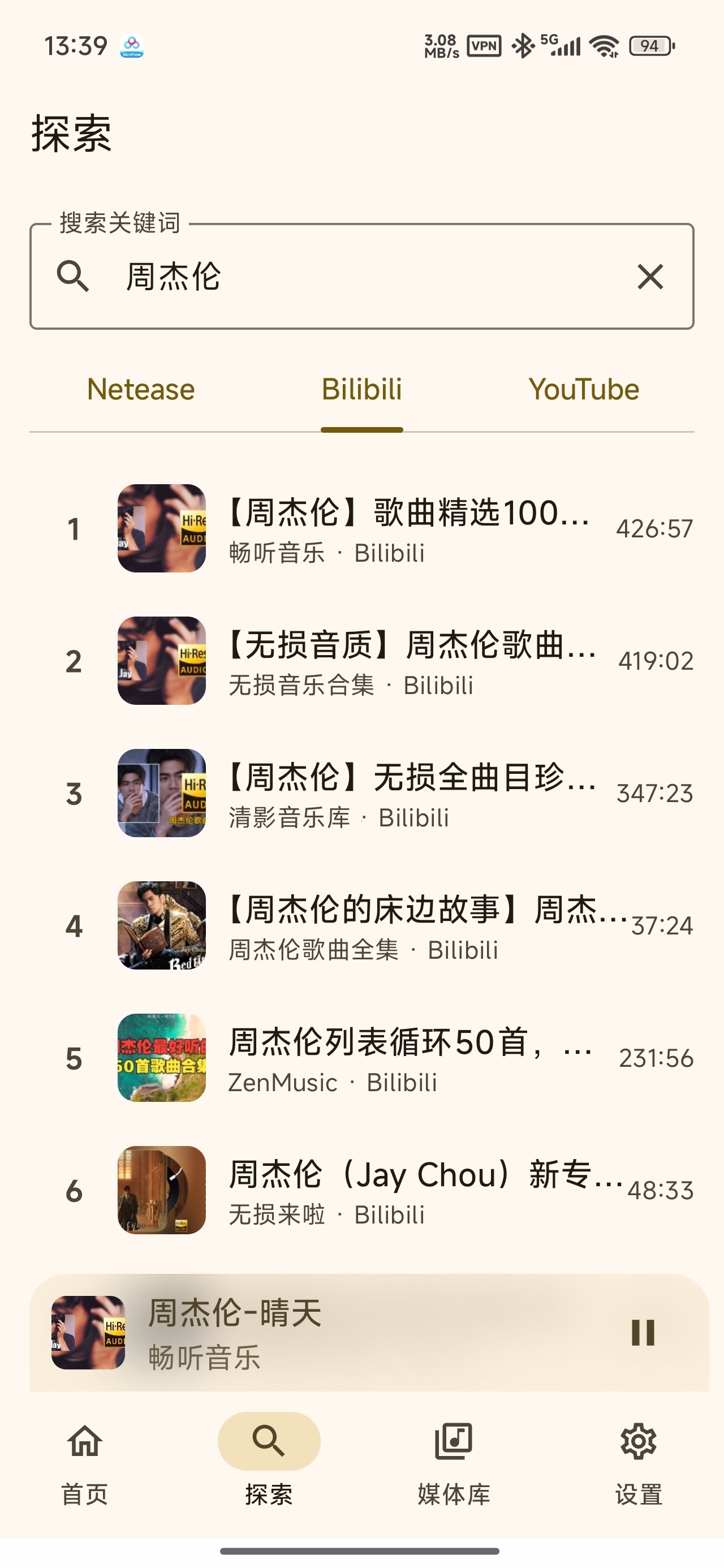Viewport: 724px width, 1568px height.
Task: Tap the search keyword input field
Action: (x=361, y=277)
